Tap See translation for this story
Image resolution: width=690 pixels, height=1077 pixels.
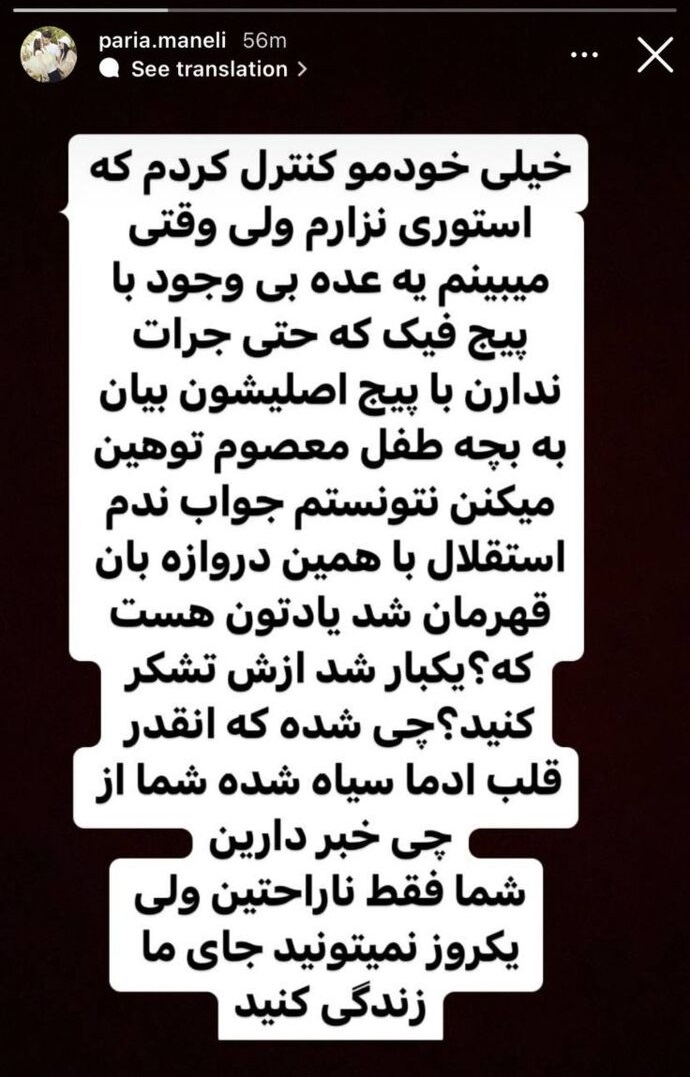[x=208, y=69]
